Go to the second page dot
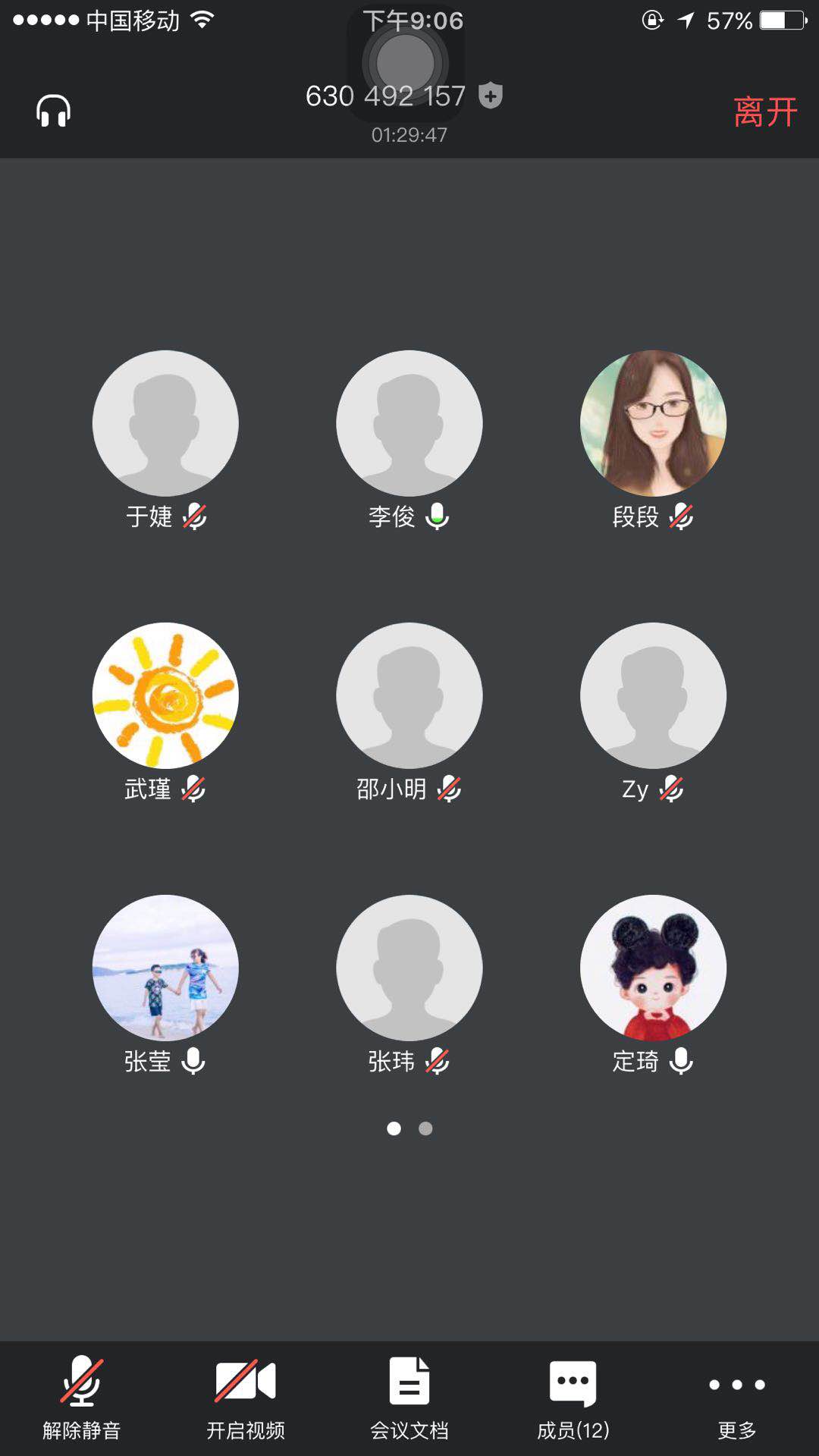This screenshot has height=1456, width=819. (425, 1128)
